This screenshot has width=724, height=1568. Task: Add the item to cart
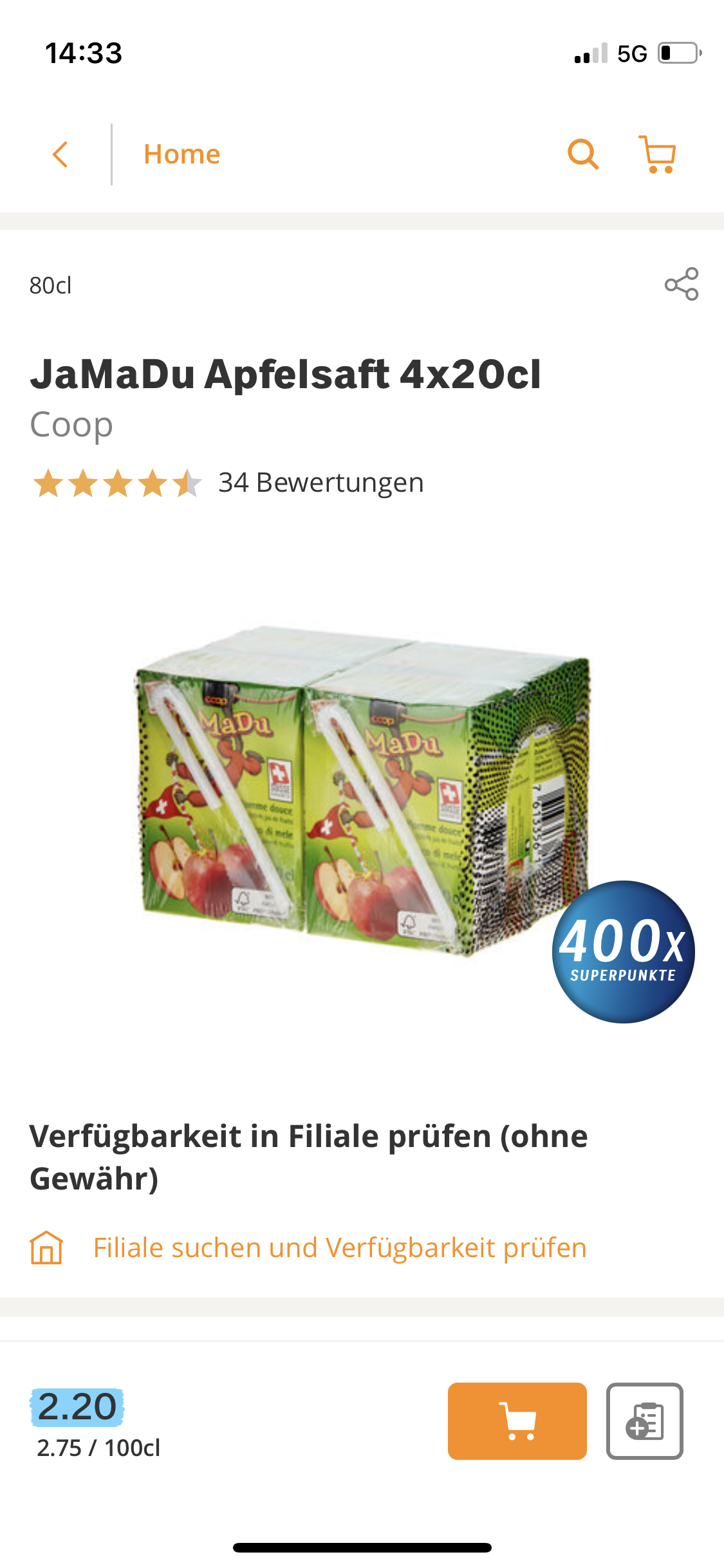[517, 1421]
